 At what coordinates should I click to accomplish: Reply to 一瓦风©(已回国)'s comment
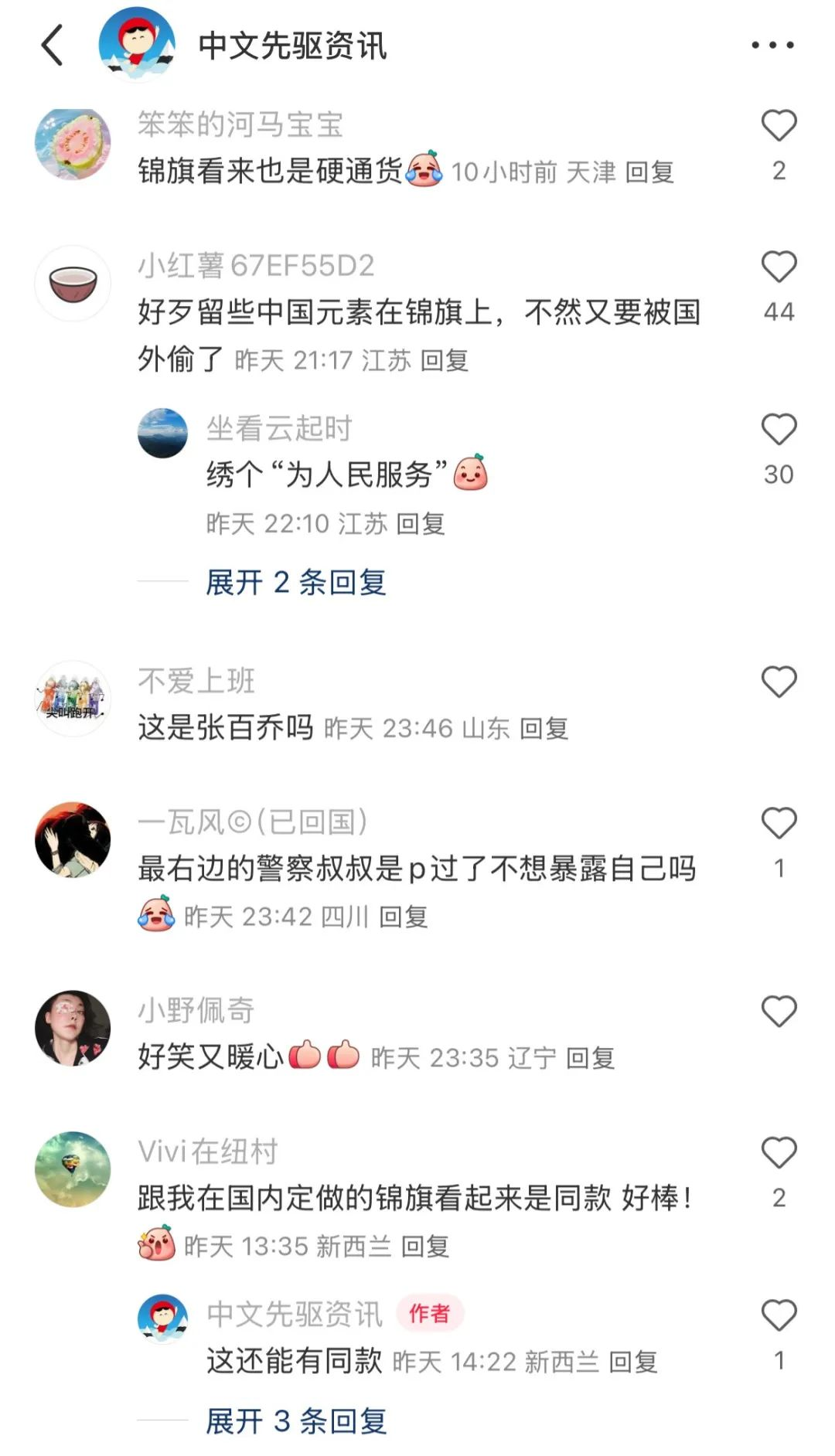coord(404,917)
